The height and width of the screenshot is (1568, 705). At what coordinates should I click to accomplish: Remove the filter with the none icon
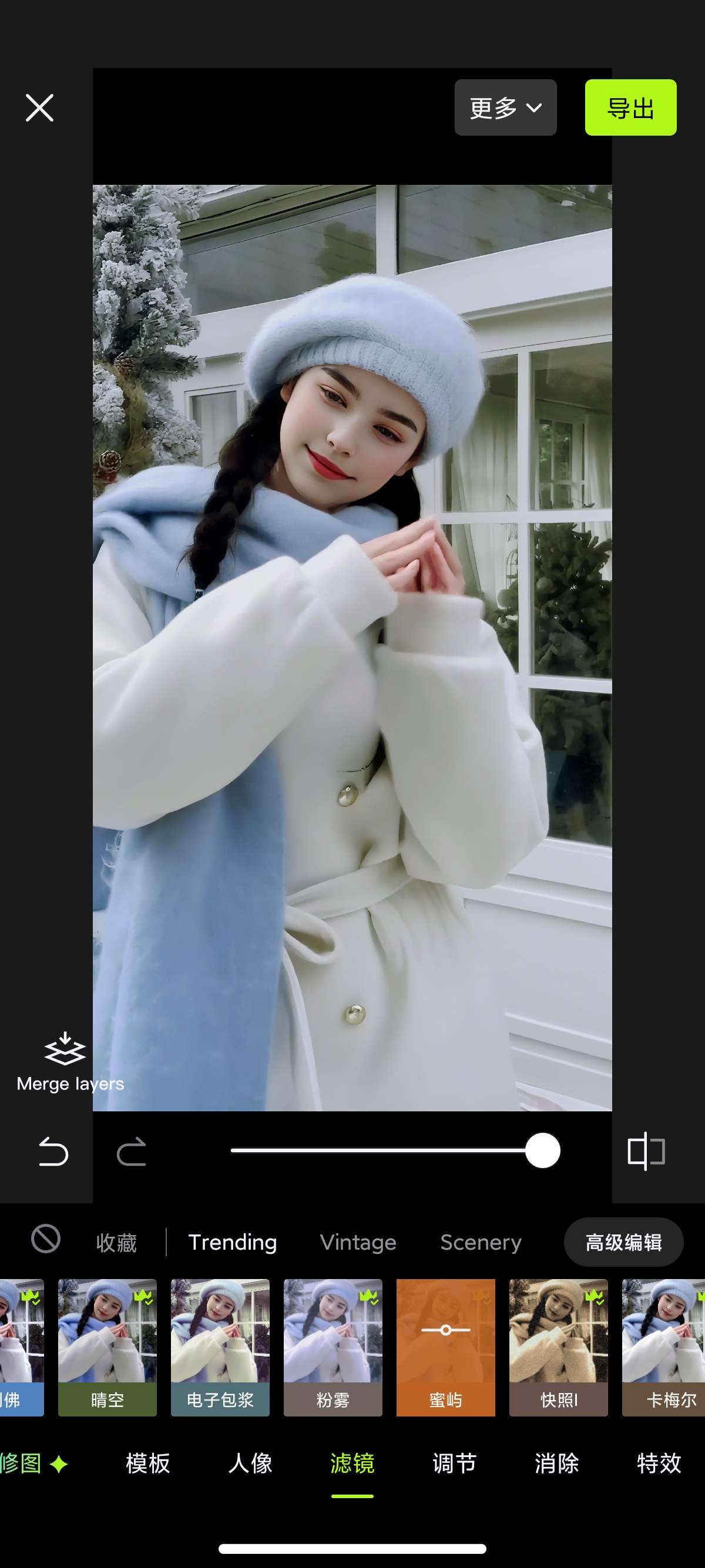[46, 1239]
